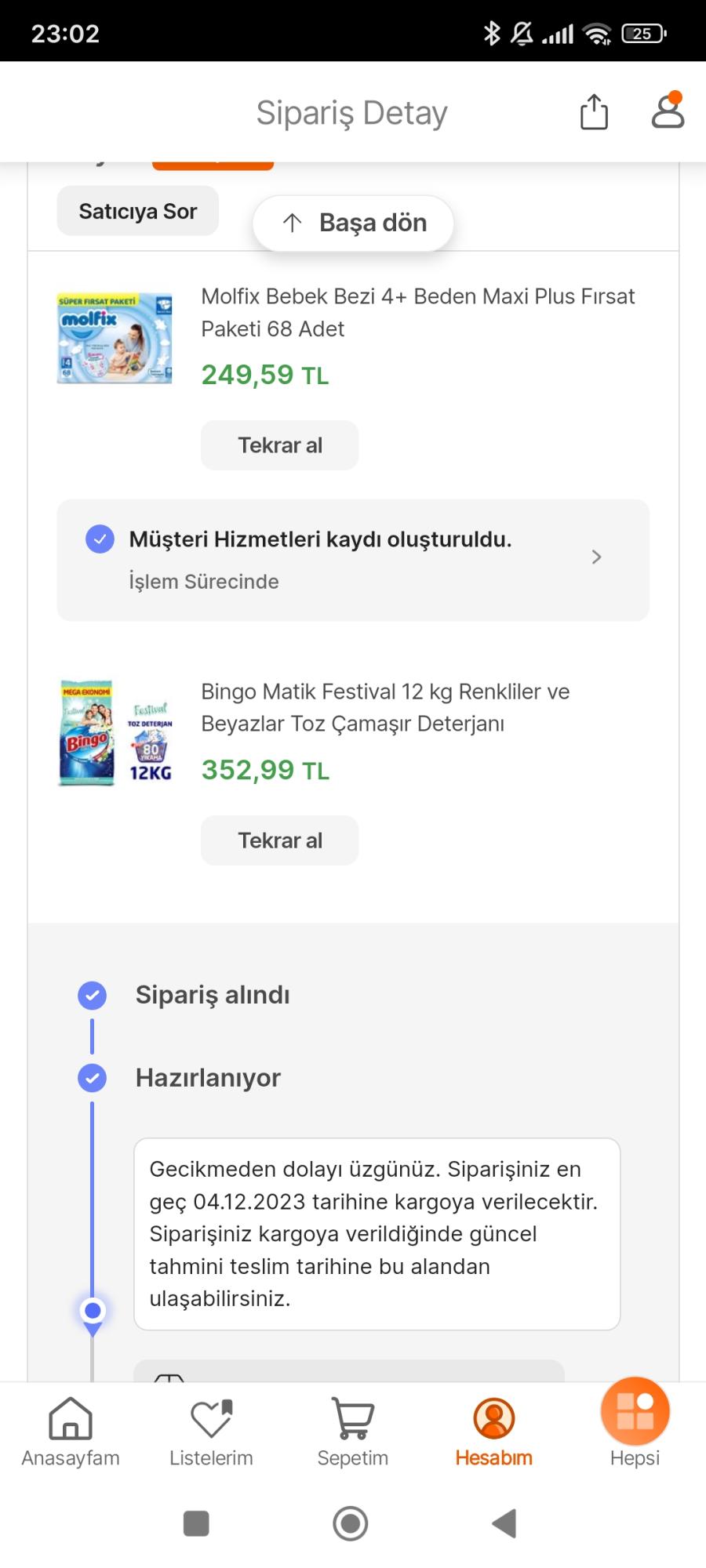The width and height of the screenshot is (706, 1568).
Task: Expand the Müşteri Hizmetleri kaydı entry chevron
Action: click(597, 557)
